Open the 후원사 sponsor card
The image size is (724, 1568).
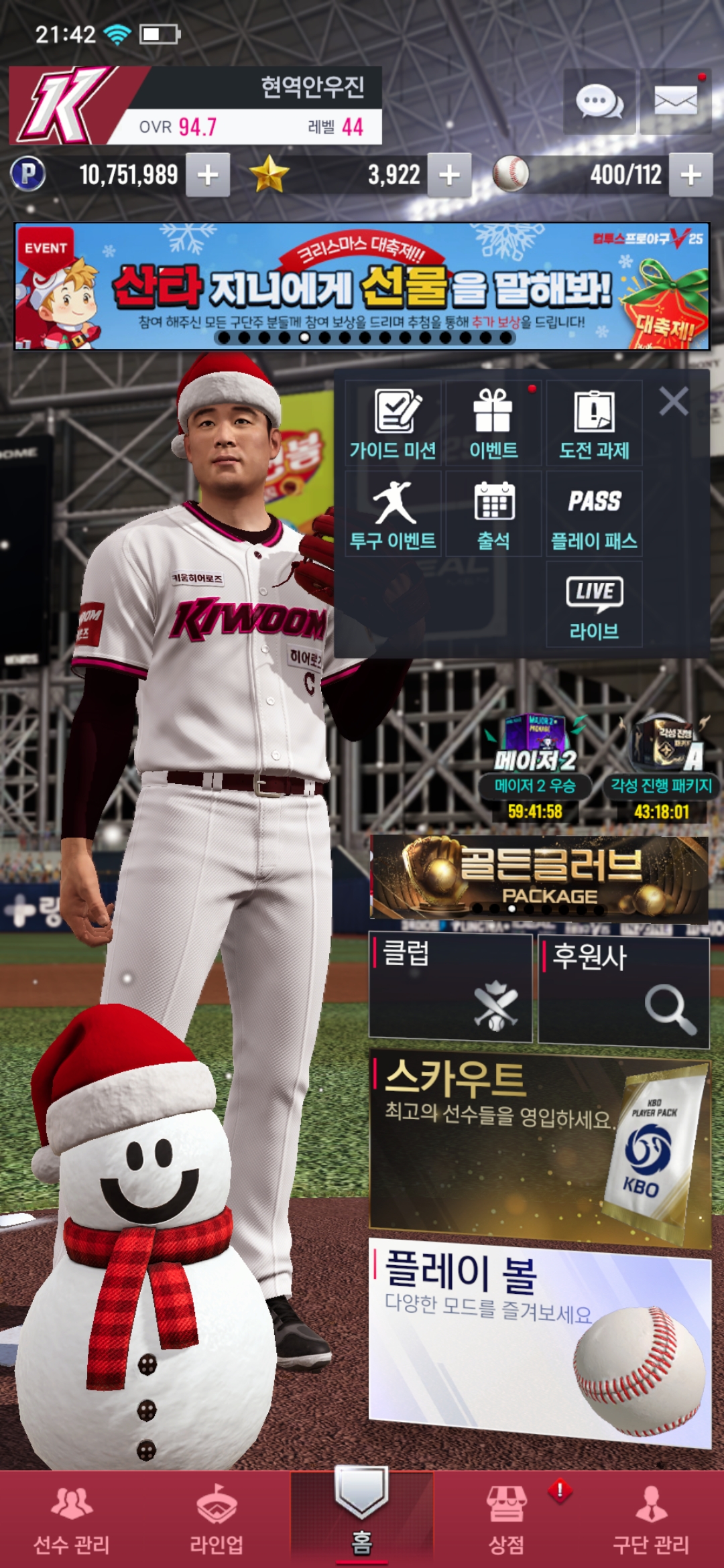click(x=623, y=990)
